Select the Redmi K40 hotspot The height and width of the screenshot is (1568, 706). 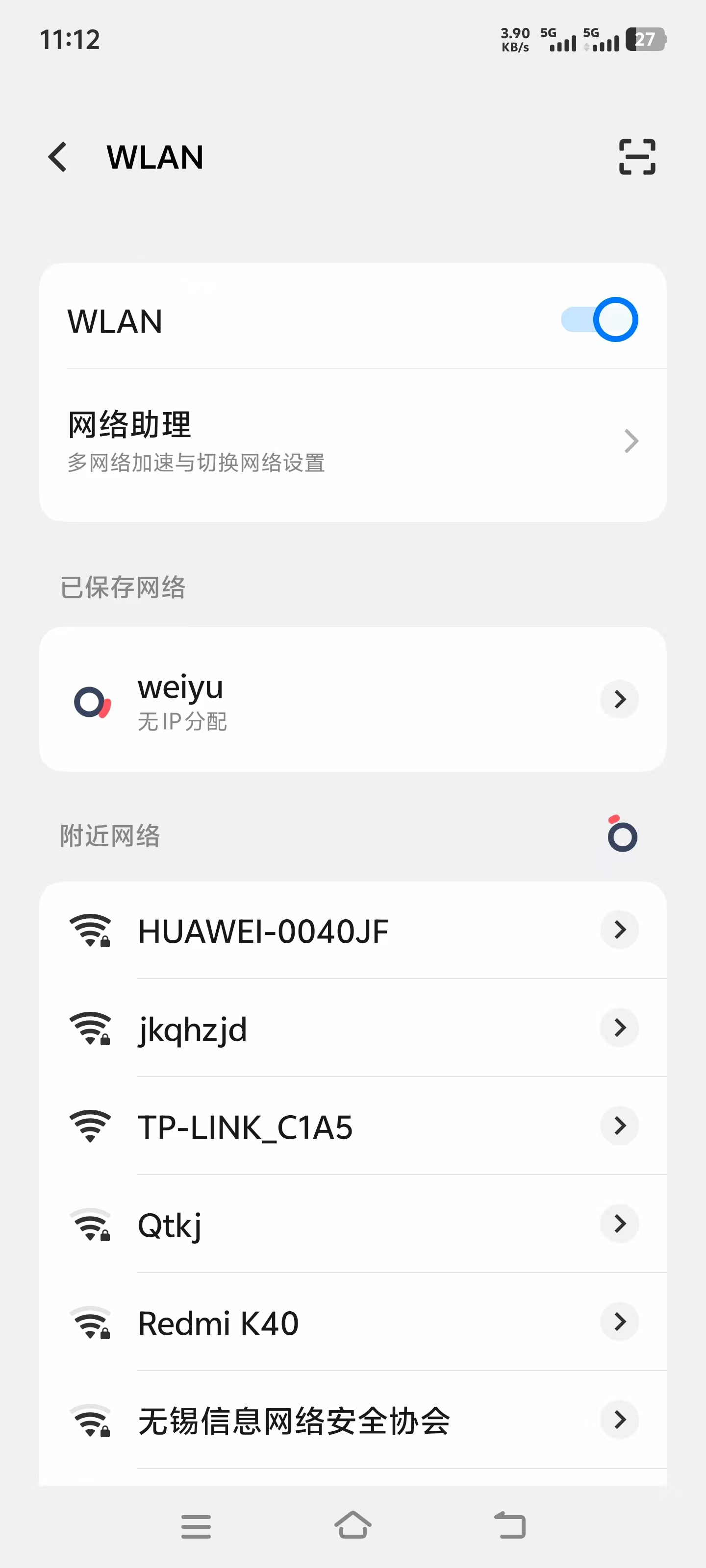[x=353, y=1323]
